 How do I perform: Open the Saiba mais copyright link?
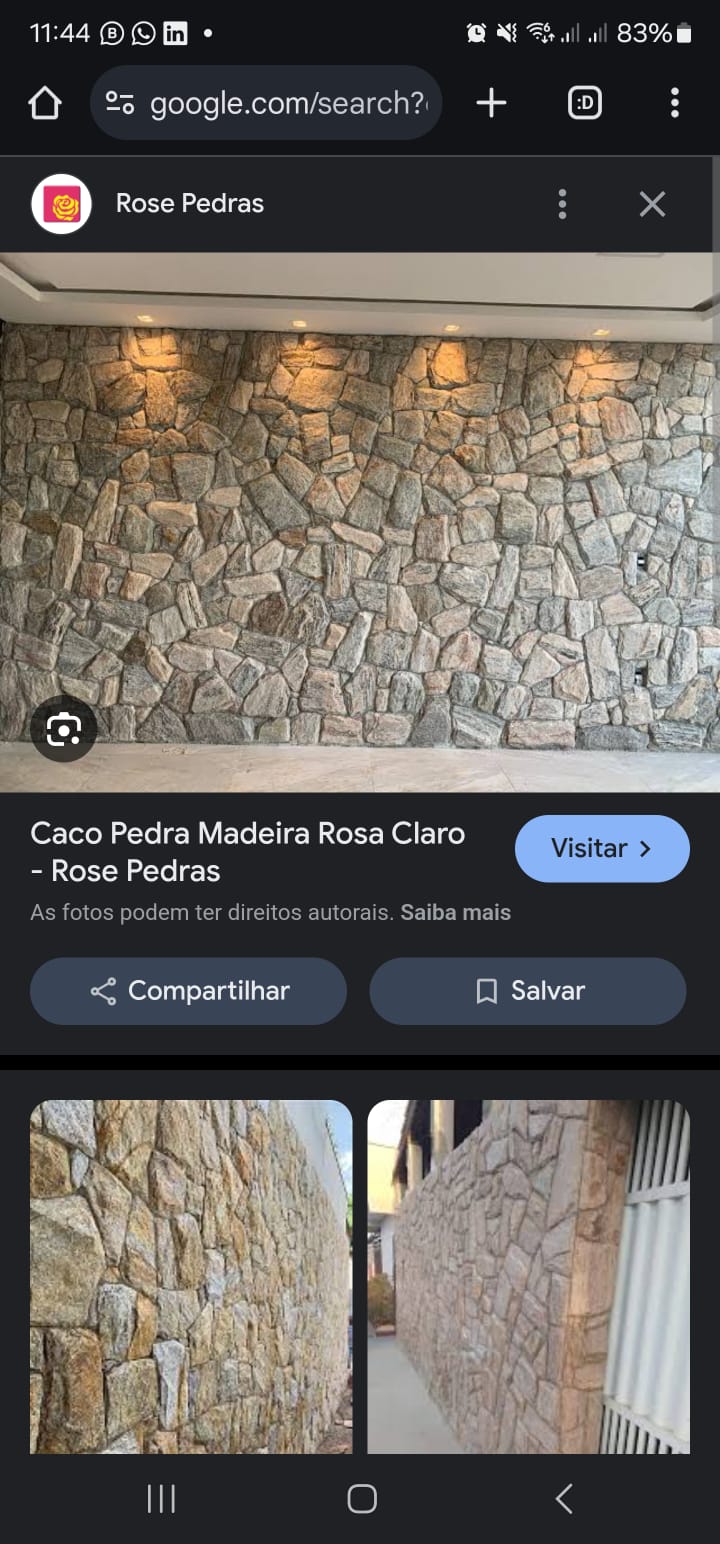tap(455, 912)
